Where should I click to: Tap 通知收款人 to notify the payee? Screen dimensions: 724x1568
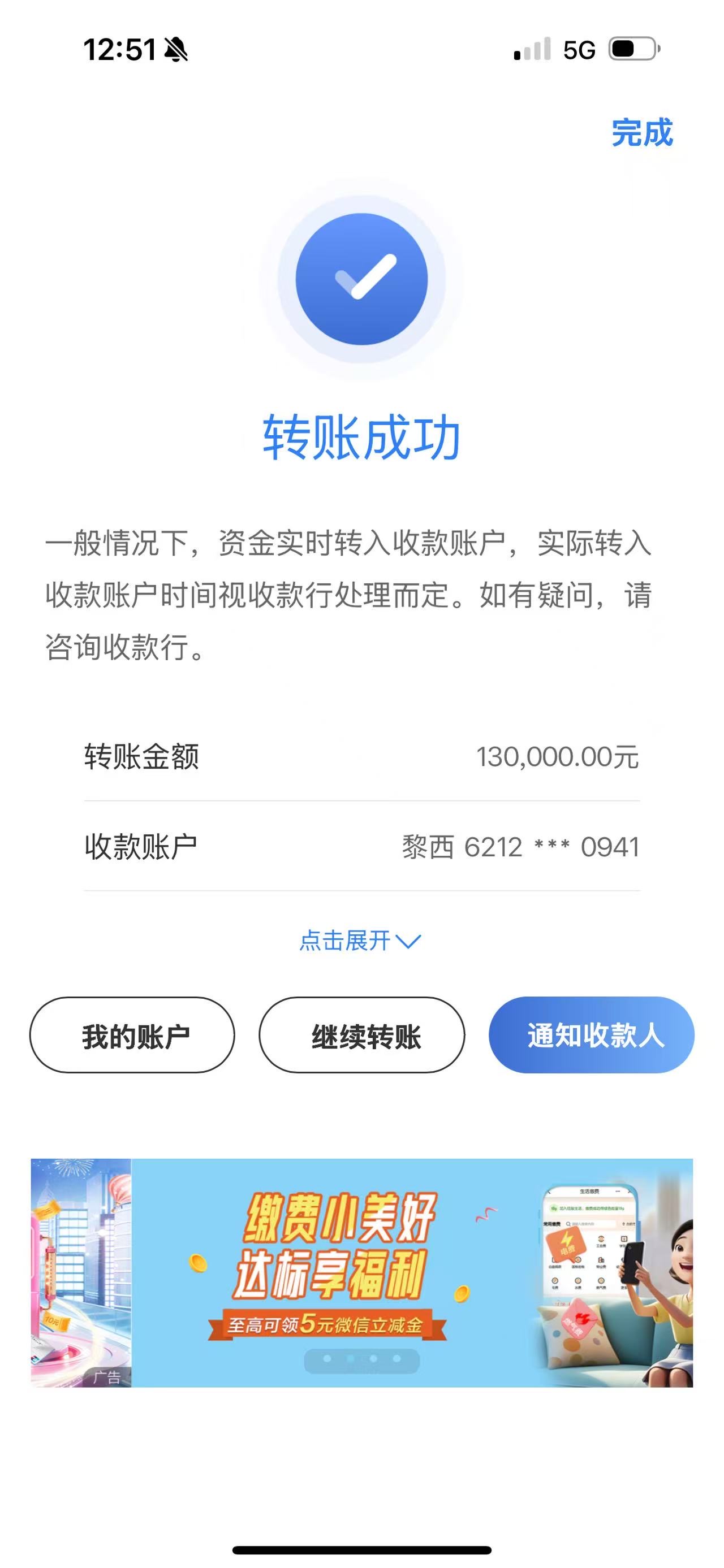[x=591, y=1036]
